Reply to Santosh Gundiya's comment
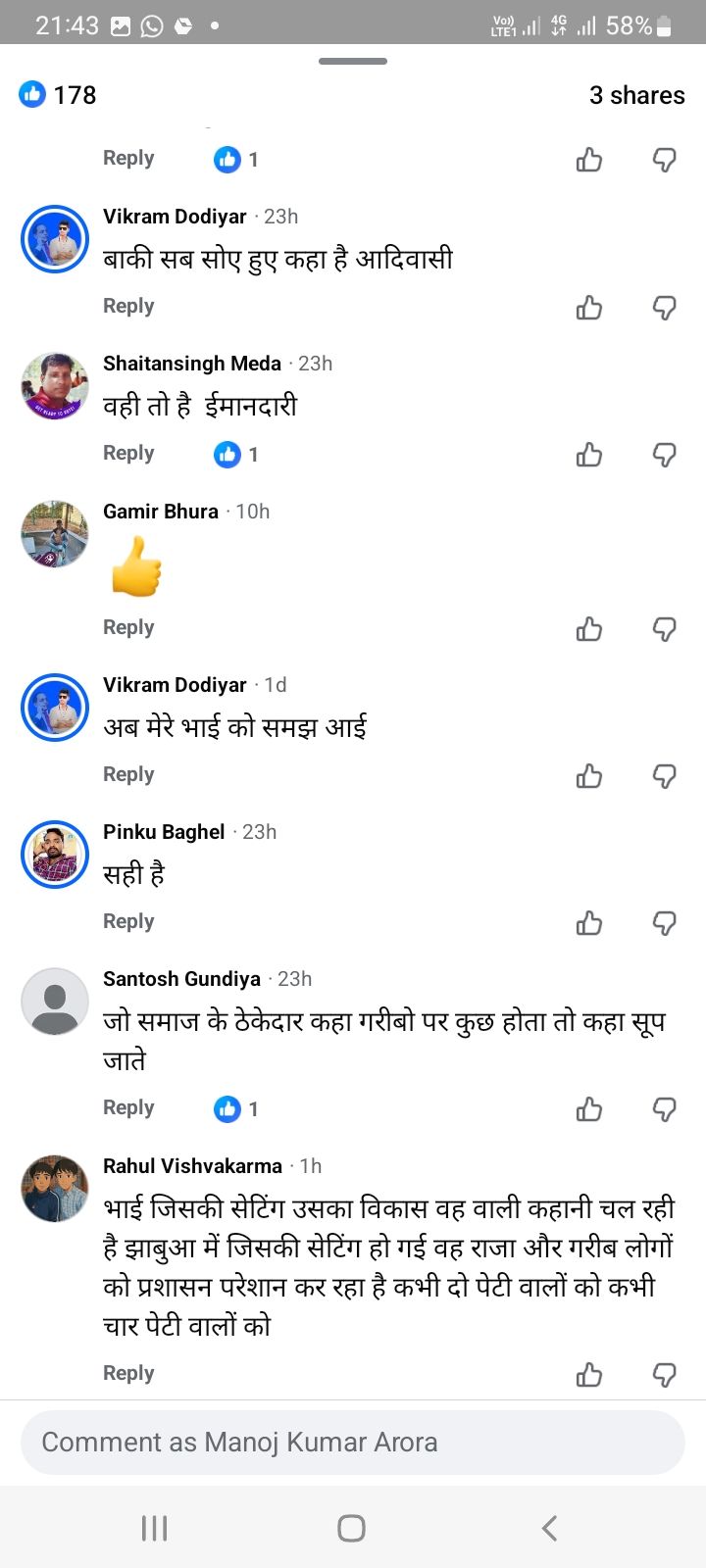This screenshot has width=706, height=1568. (x=128, y=1107)
